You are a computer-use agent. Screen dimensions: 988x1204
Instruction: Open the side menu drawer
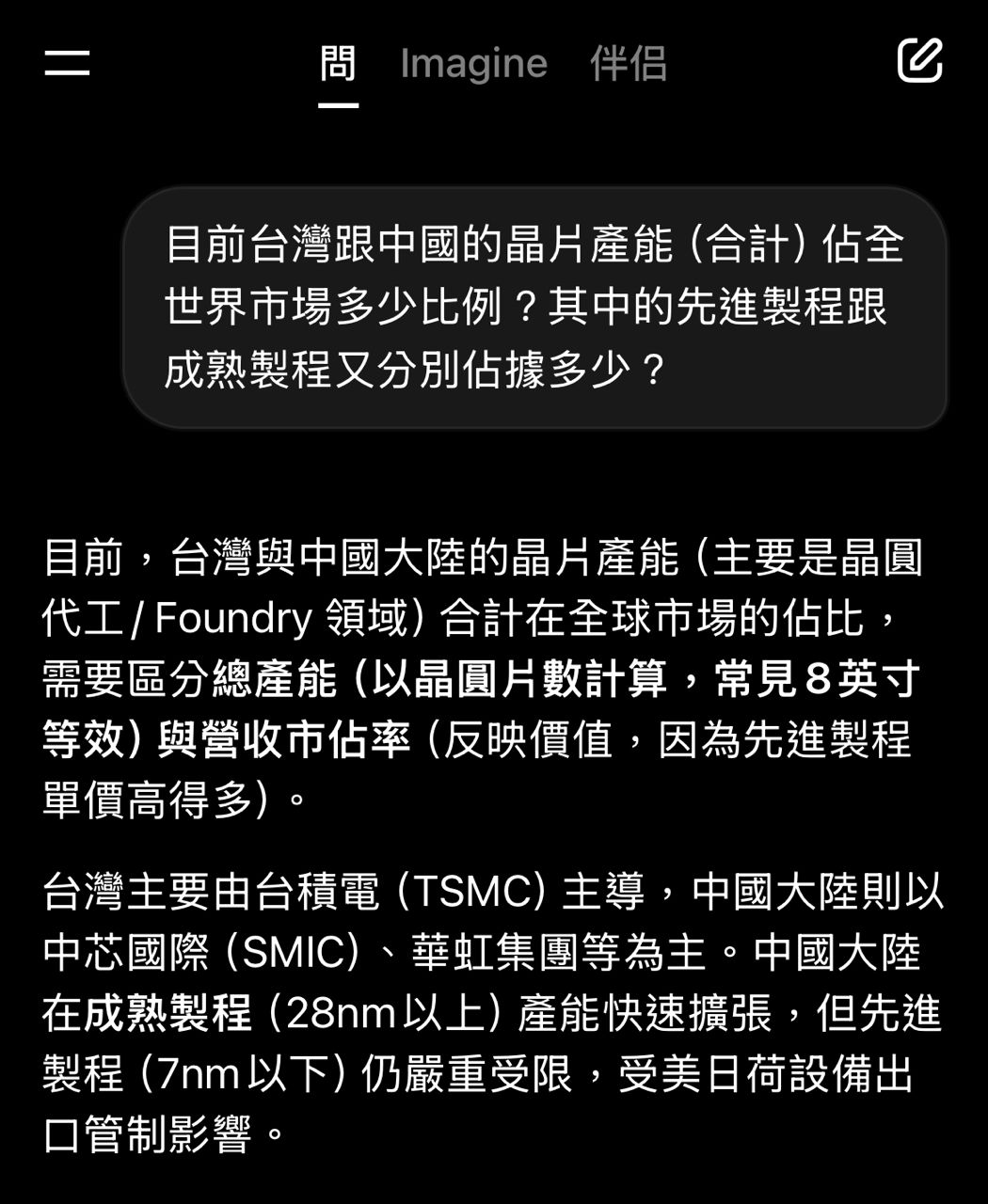click(x=67, y=63)
